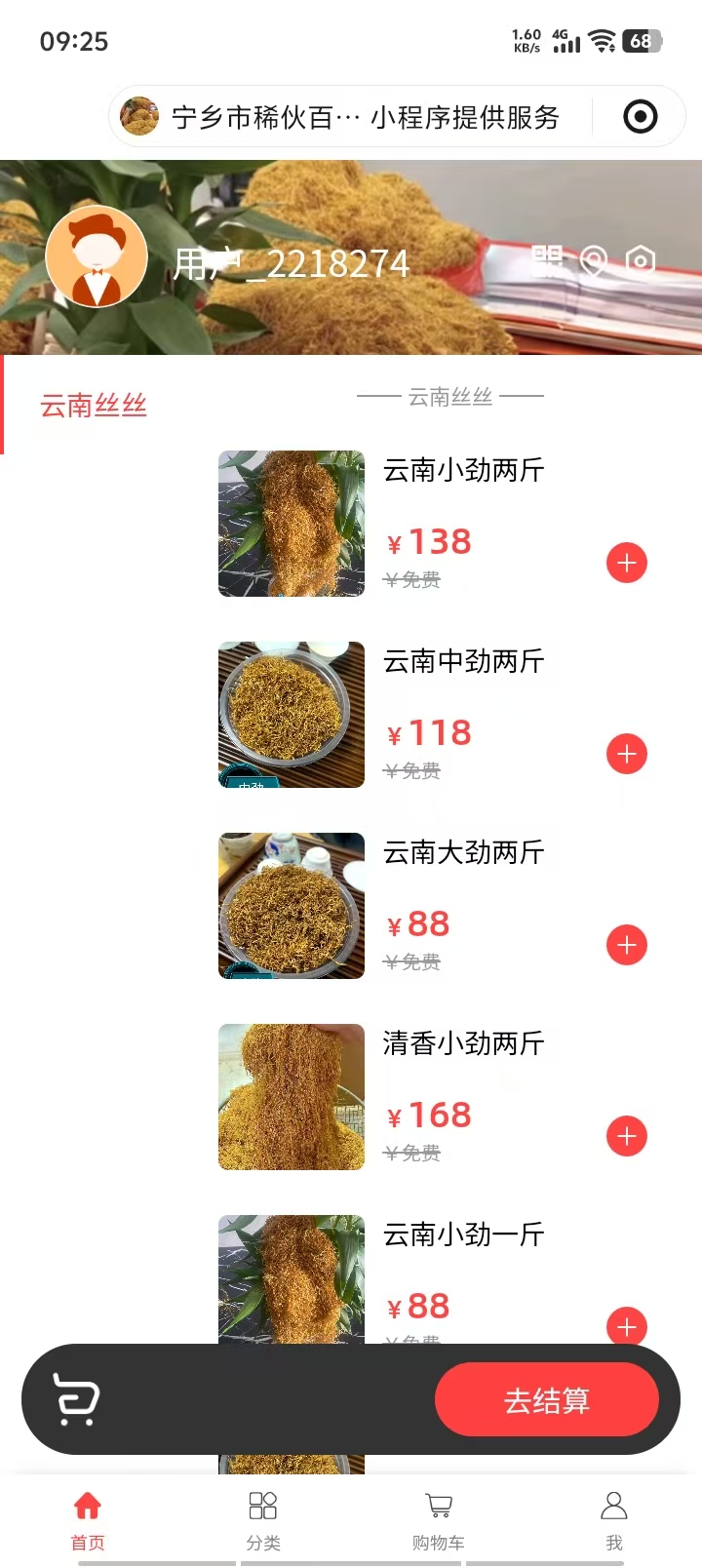Switch to the 购物车 tab
702x1568 pixels.
(439, 1519)
